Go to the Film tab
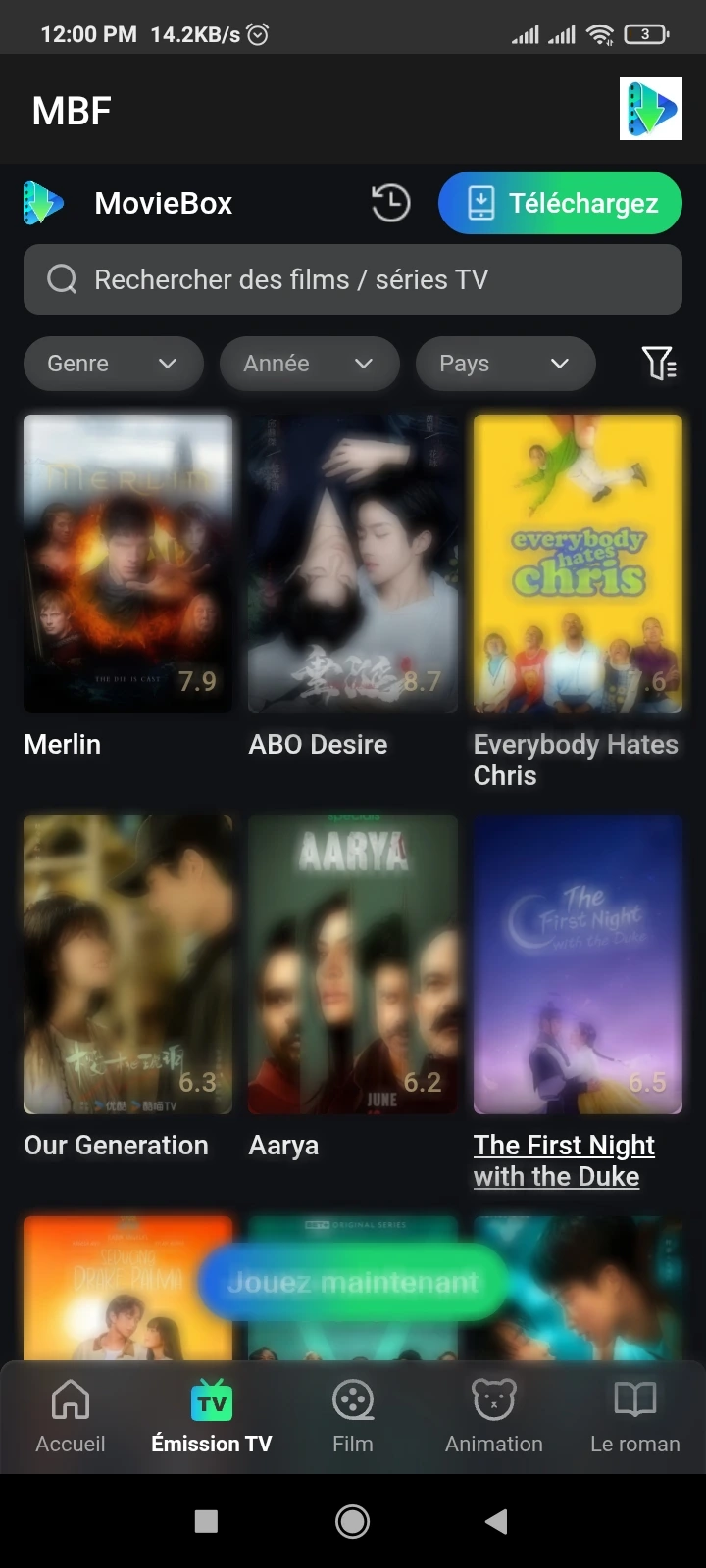The width and height of the screenshot is (706, 1568). click(352, 1416)
